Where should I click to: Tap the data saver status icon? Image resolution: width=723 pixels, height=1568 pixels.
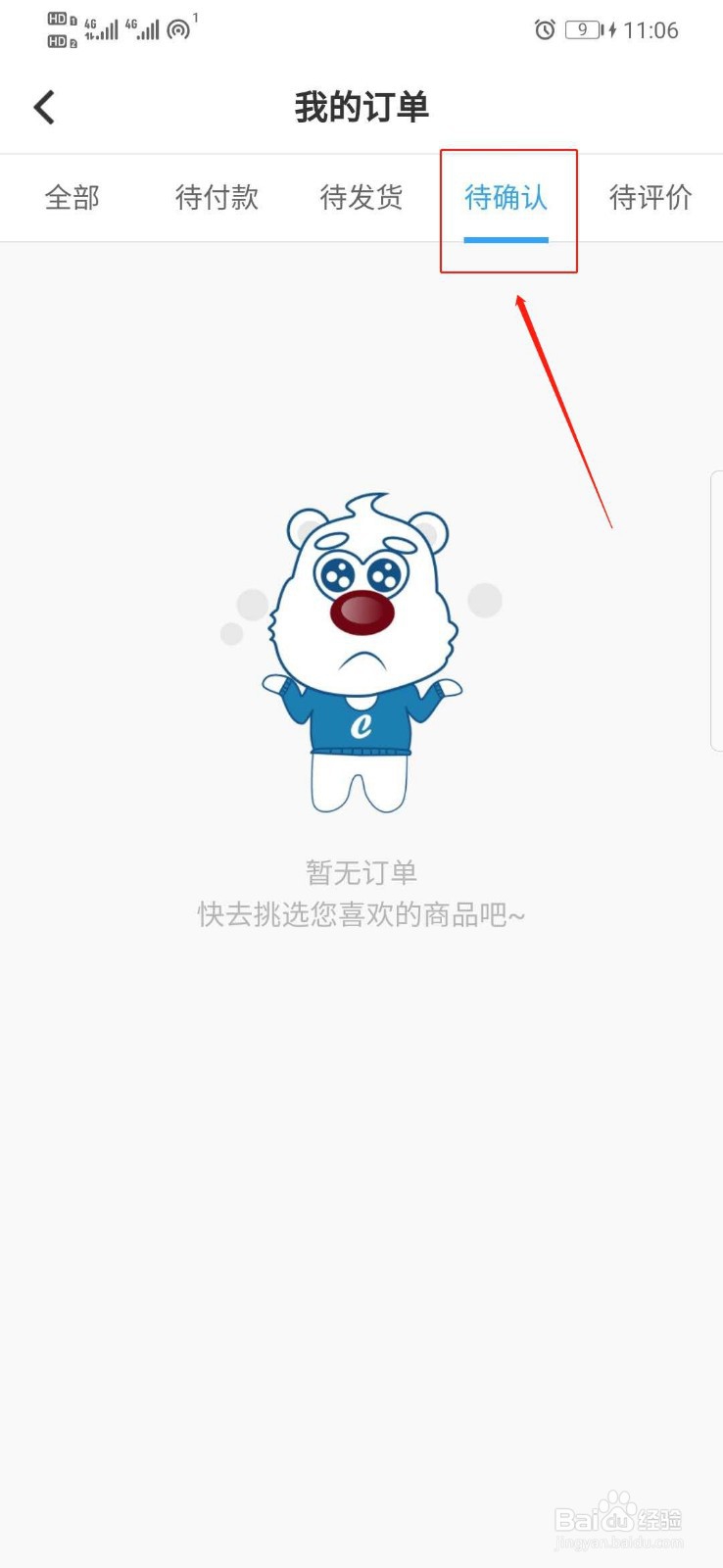pyautogui.click(x=179, y=29)
